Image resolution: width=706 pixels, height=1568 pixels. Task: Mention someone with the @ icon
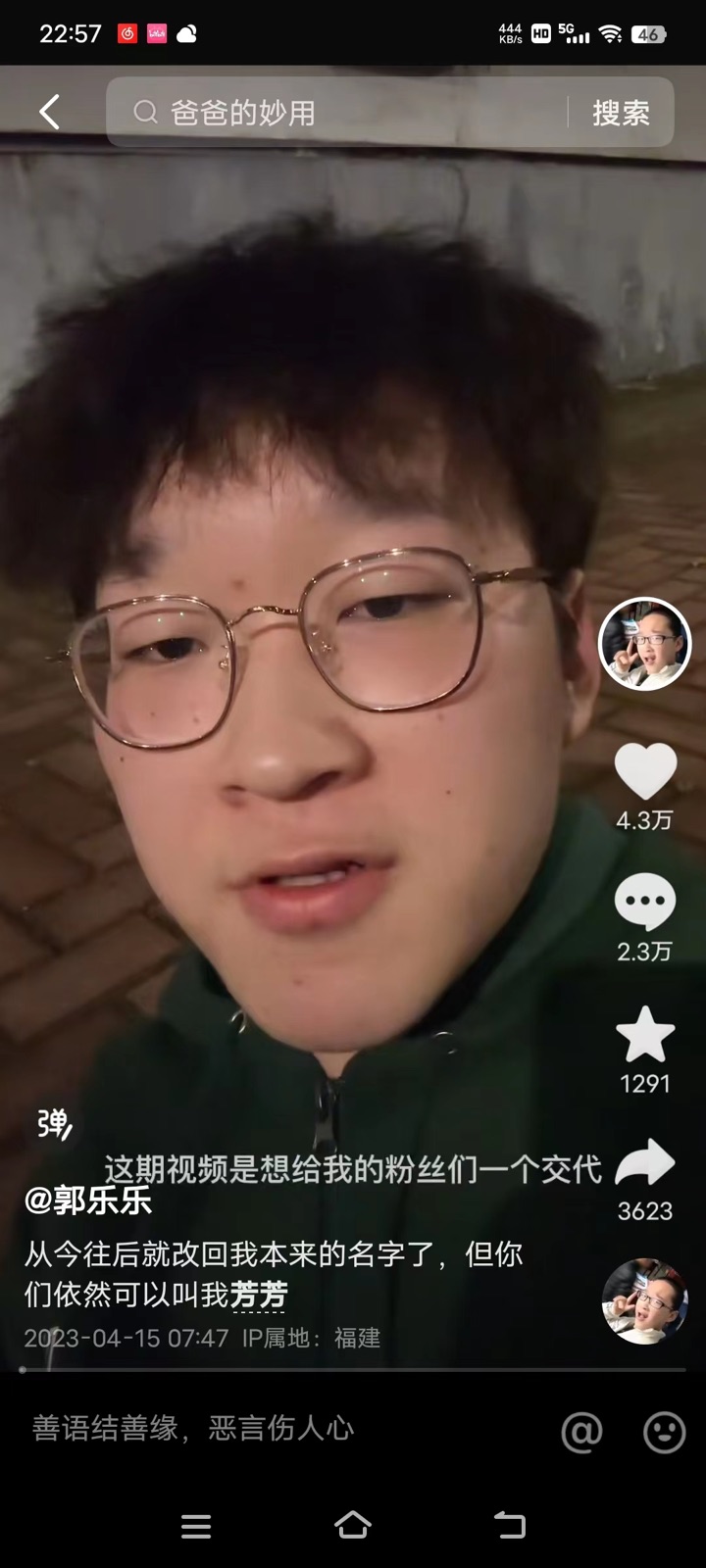click(x=581, y=1432)
